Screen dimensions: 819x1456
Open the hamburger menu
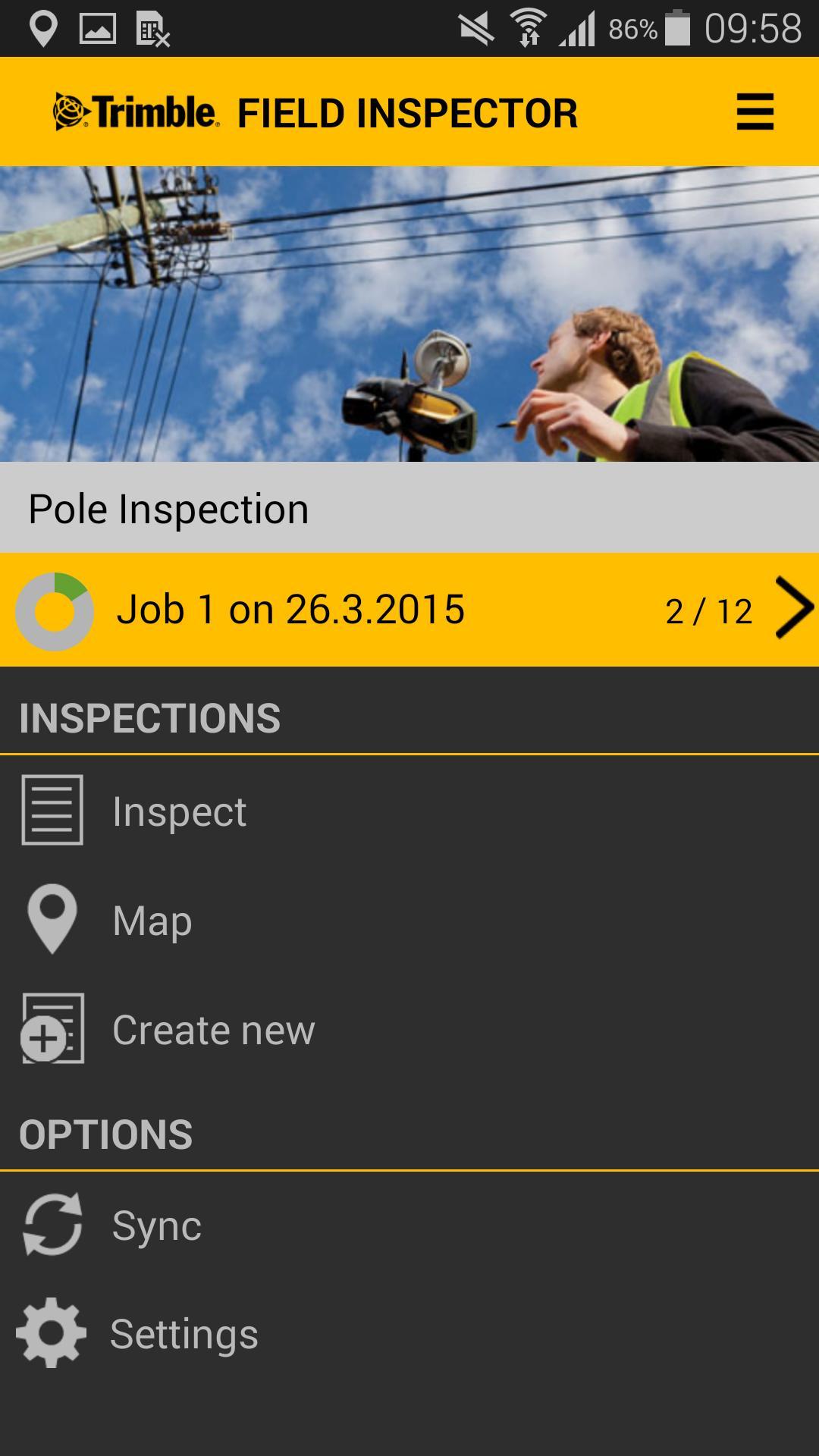click(755, 112)
